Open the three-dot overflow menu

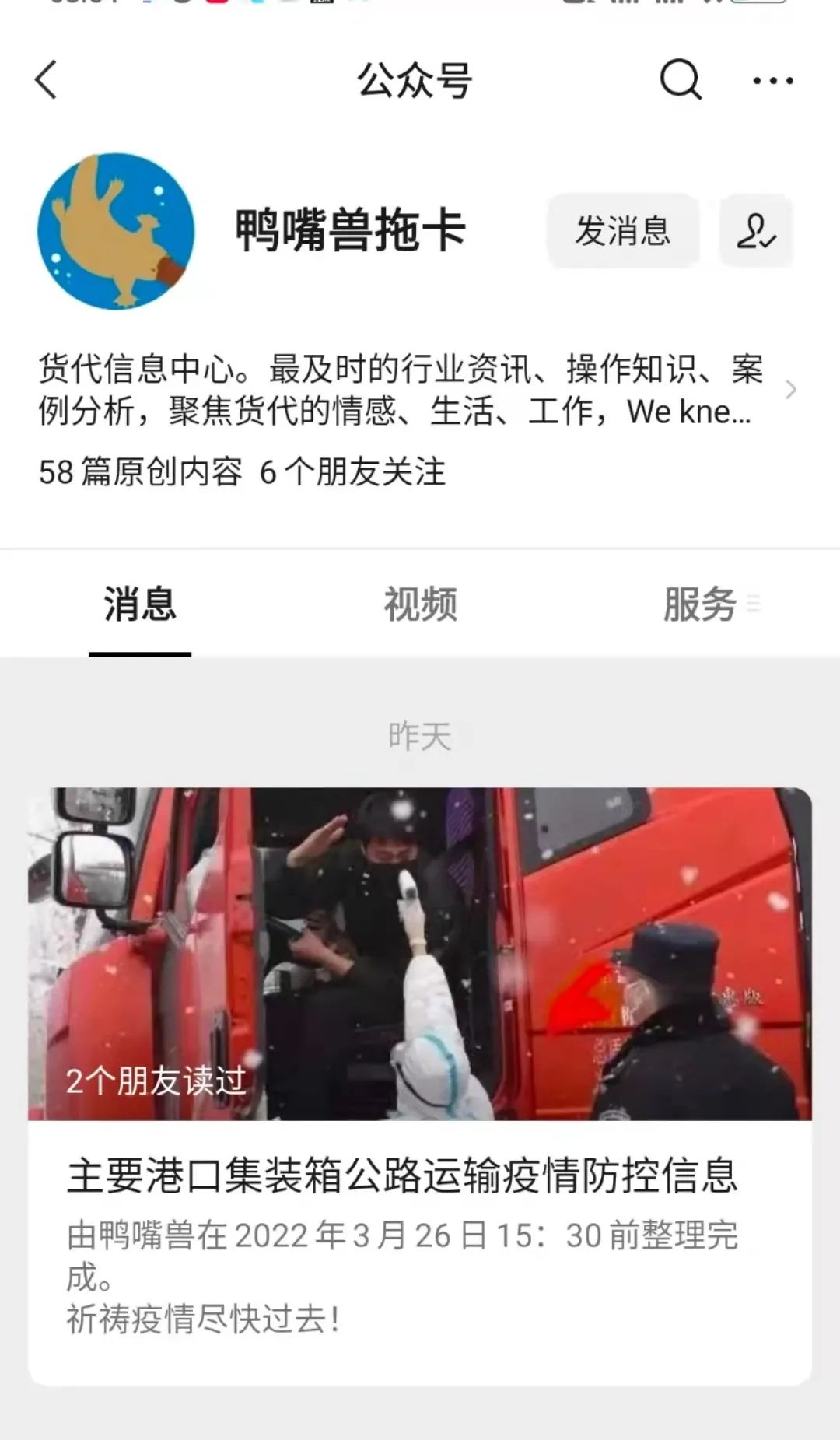(x=773, y=80)
